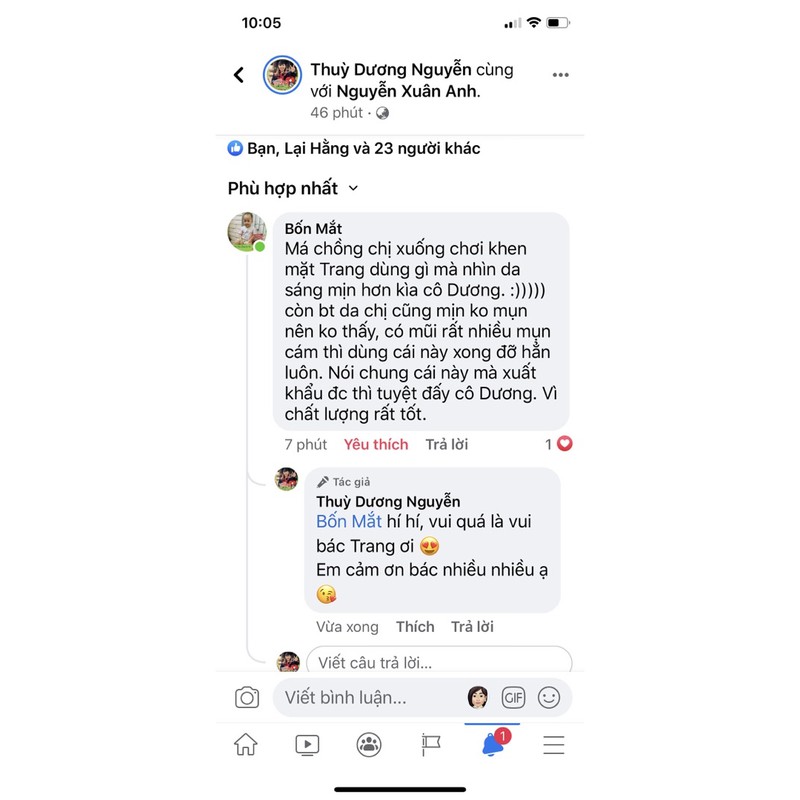
Task: Reply to Thuỳ Dương Nguyễn's reply
Action: pos(472,627)
